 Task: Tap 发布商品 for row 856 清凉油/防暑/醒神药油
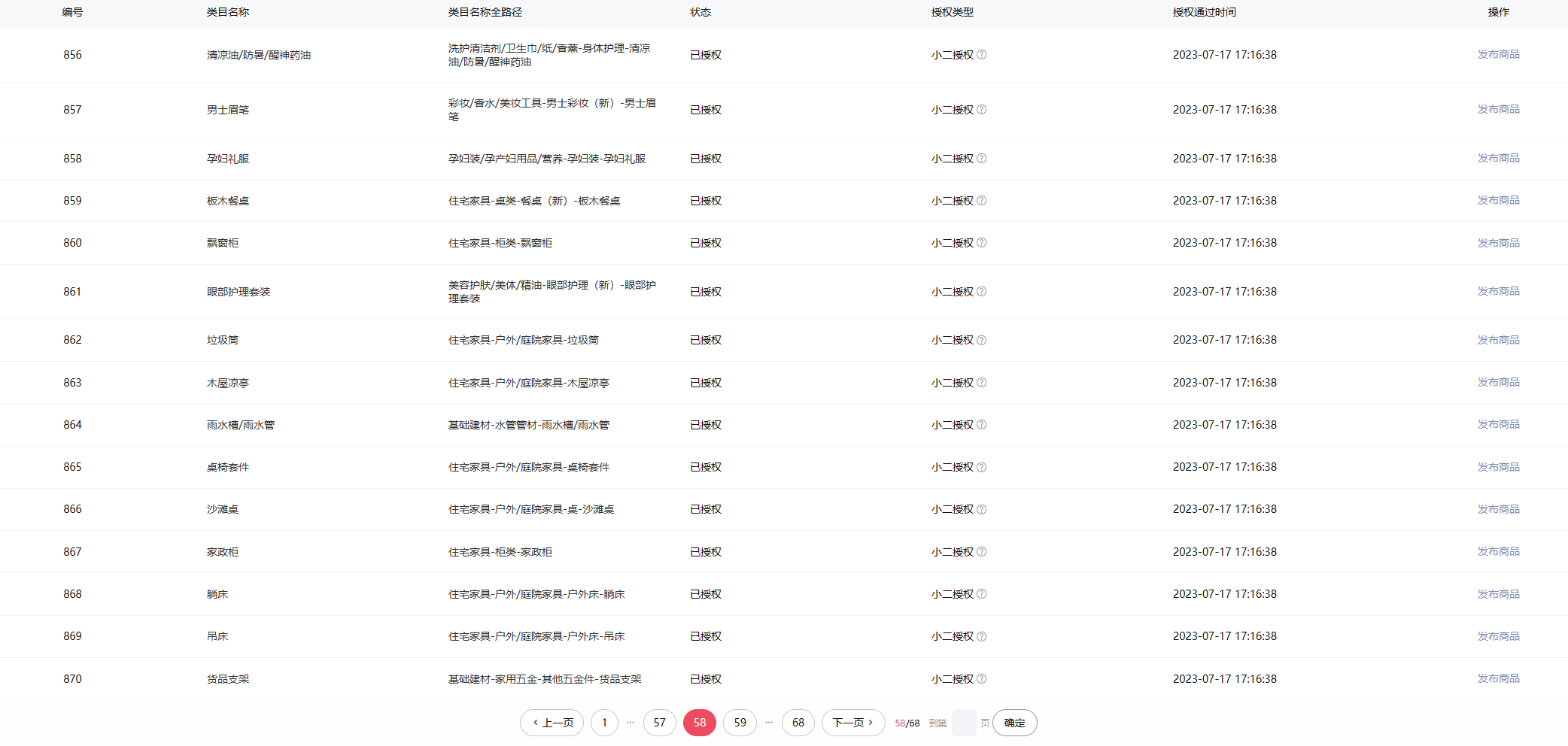[1498, 54]
